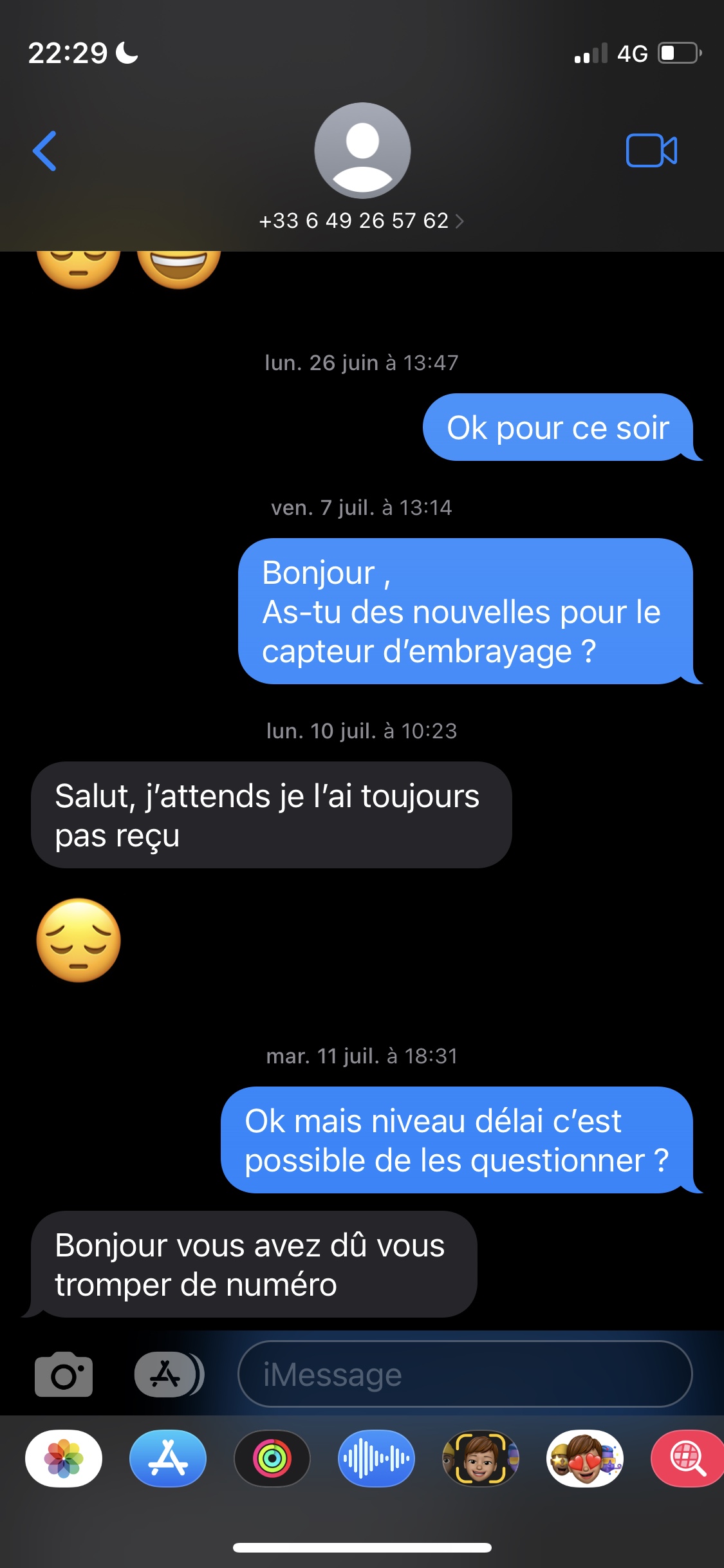Open the App Store for iMessage
This screenshot has width=724, height=1568.
(x=168, y=1458)
